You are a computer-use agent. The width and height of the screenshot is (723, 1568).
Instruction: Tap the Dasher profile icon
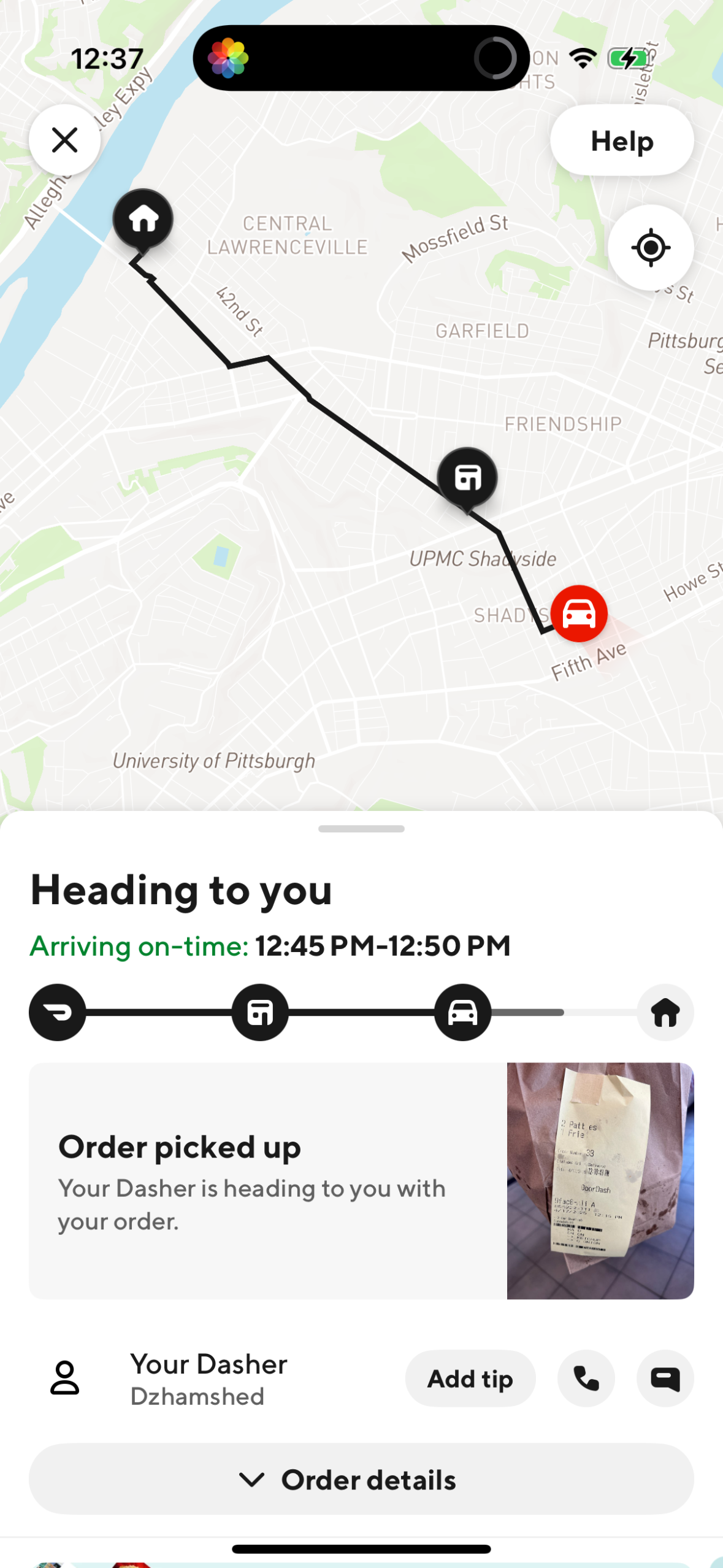(x=66, y=1378)
